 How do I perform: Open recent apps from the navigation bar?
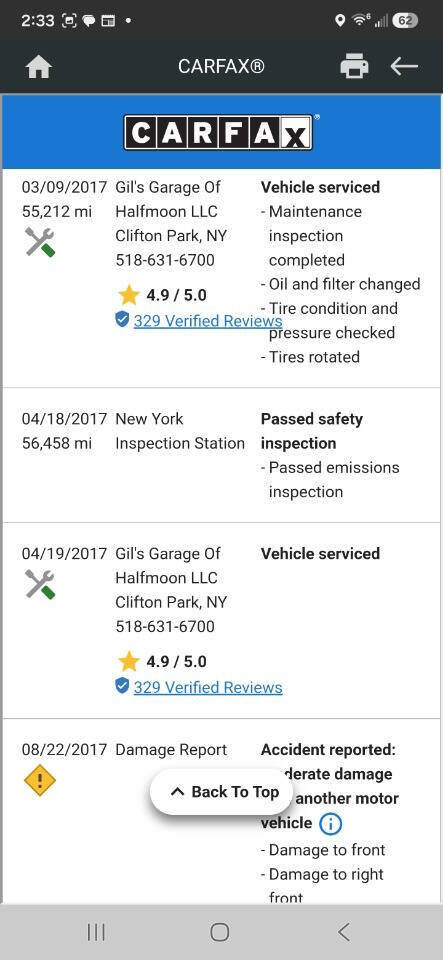[96, 932]
